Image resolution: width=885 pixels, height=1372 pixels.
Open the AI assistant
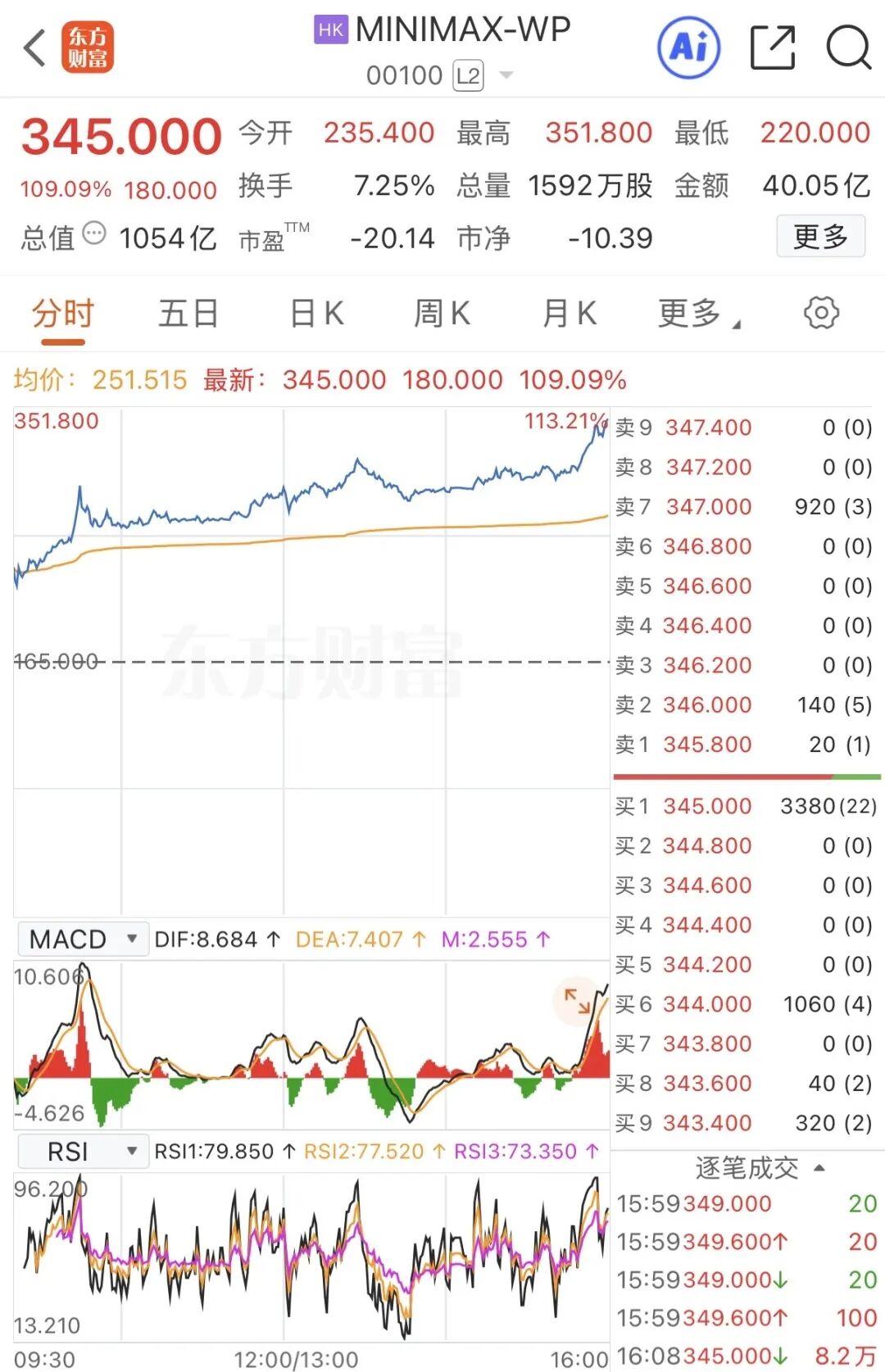click(x=688, y=48)
